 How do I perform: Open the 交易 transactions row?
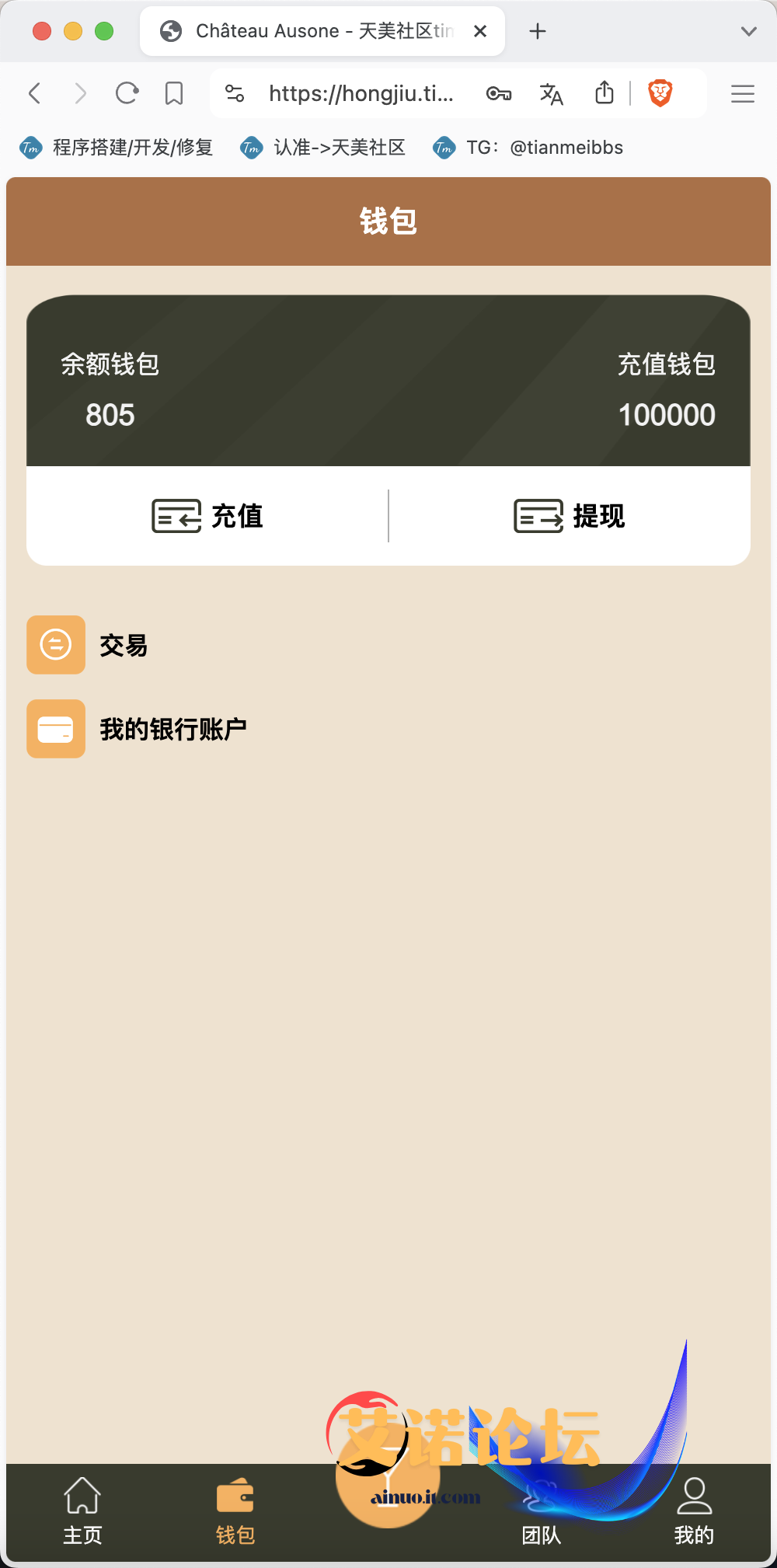pyautogui.click(x=124, y=645)
